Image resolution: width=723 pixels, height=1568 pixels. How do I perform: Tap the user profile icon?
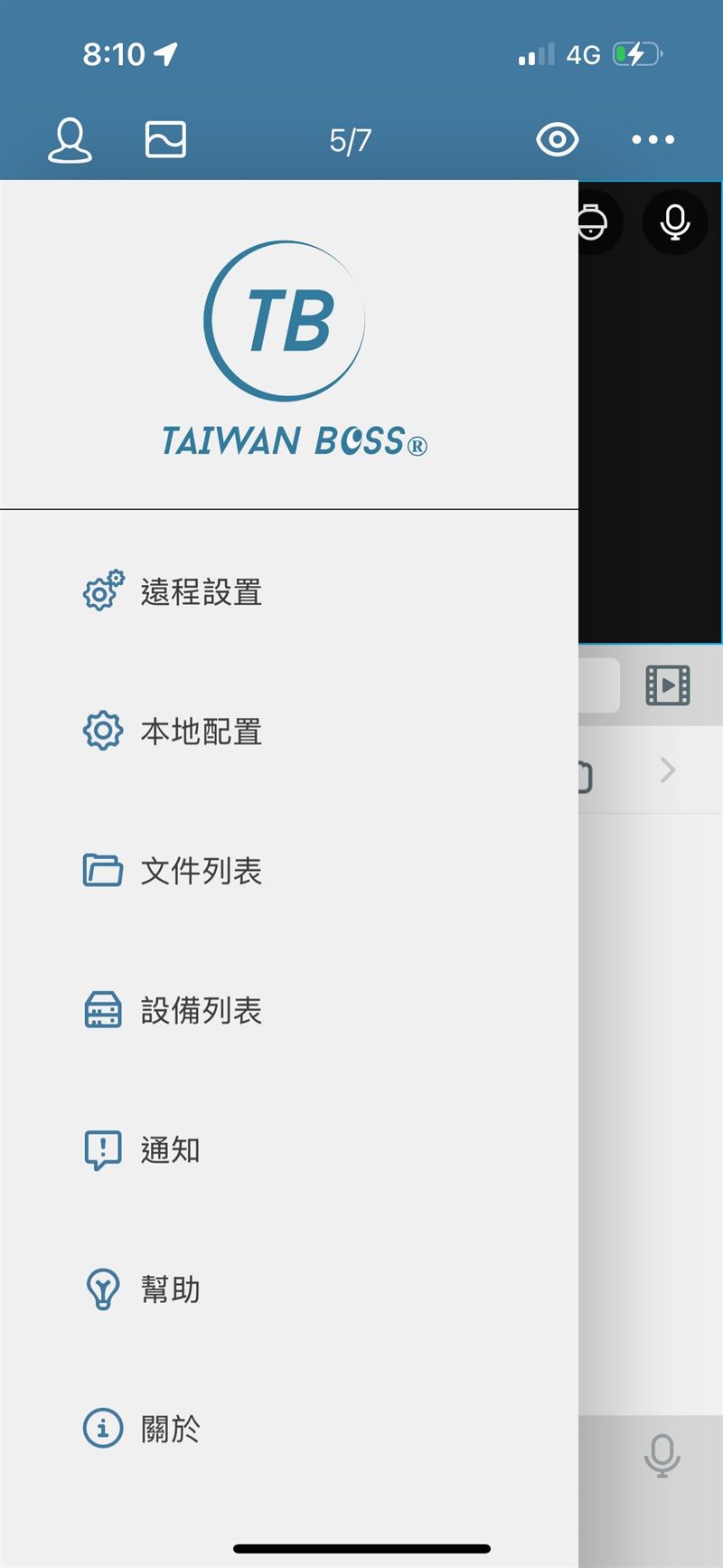pos(70,140)
